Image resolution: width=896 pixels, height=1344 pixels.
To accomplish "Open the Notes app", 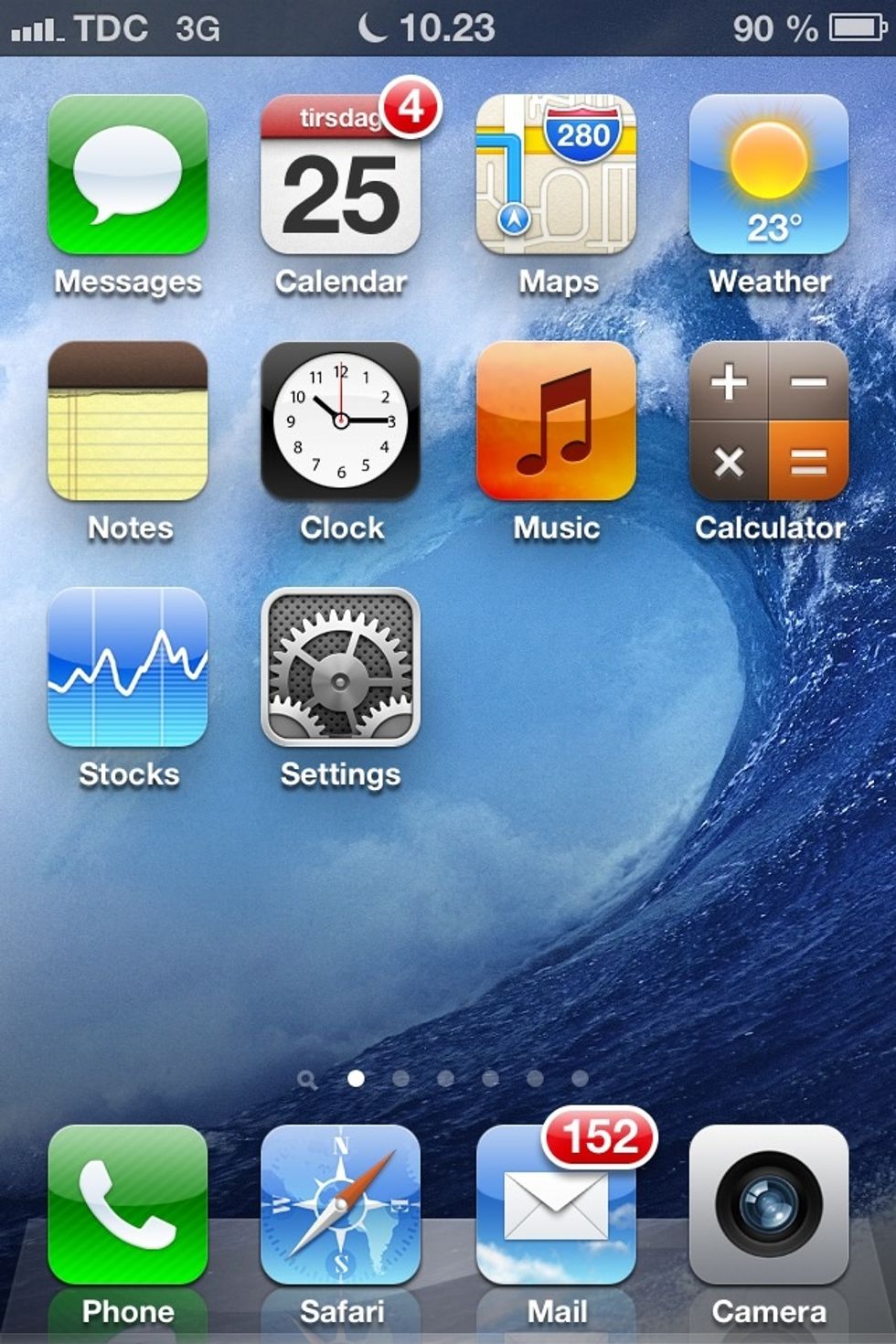I will (127, 421).
